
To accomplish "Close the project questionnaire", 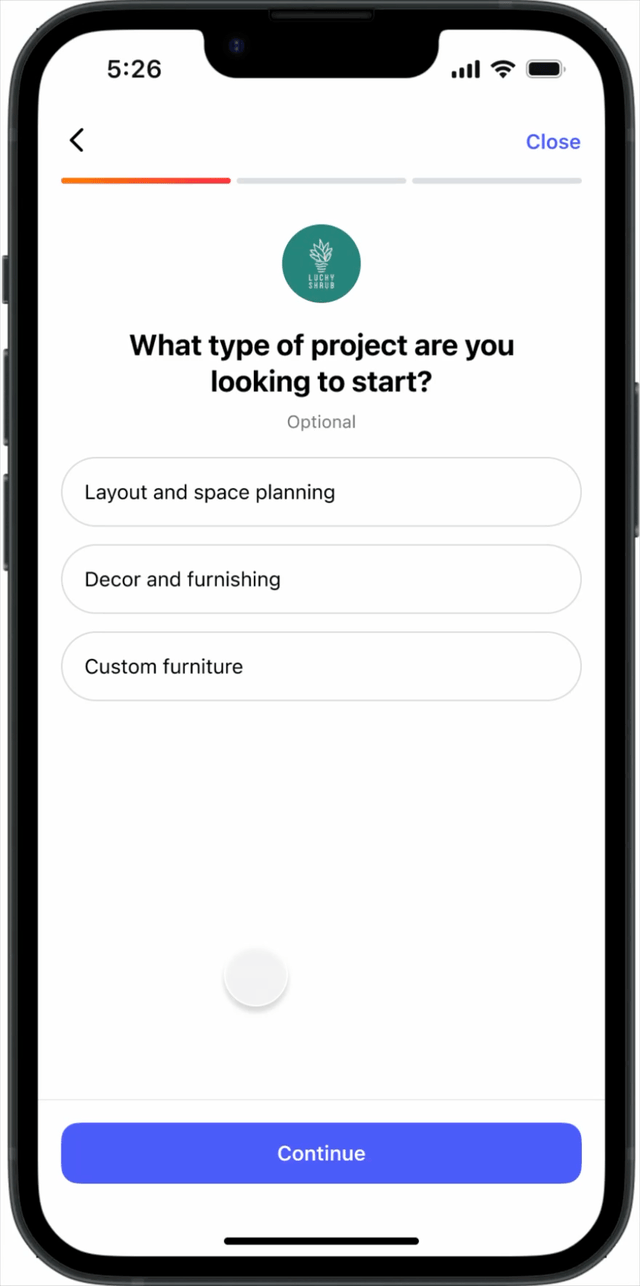I will [x=552, y=142].
